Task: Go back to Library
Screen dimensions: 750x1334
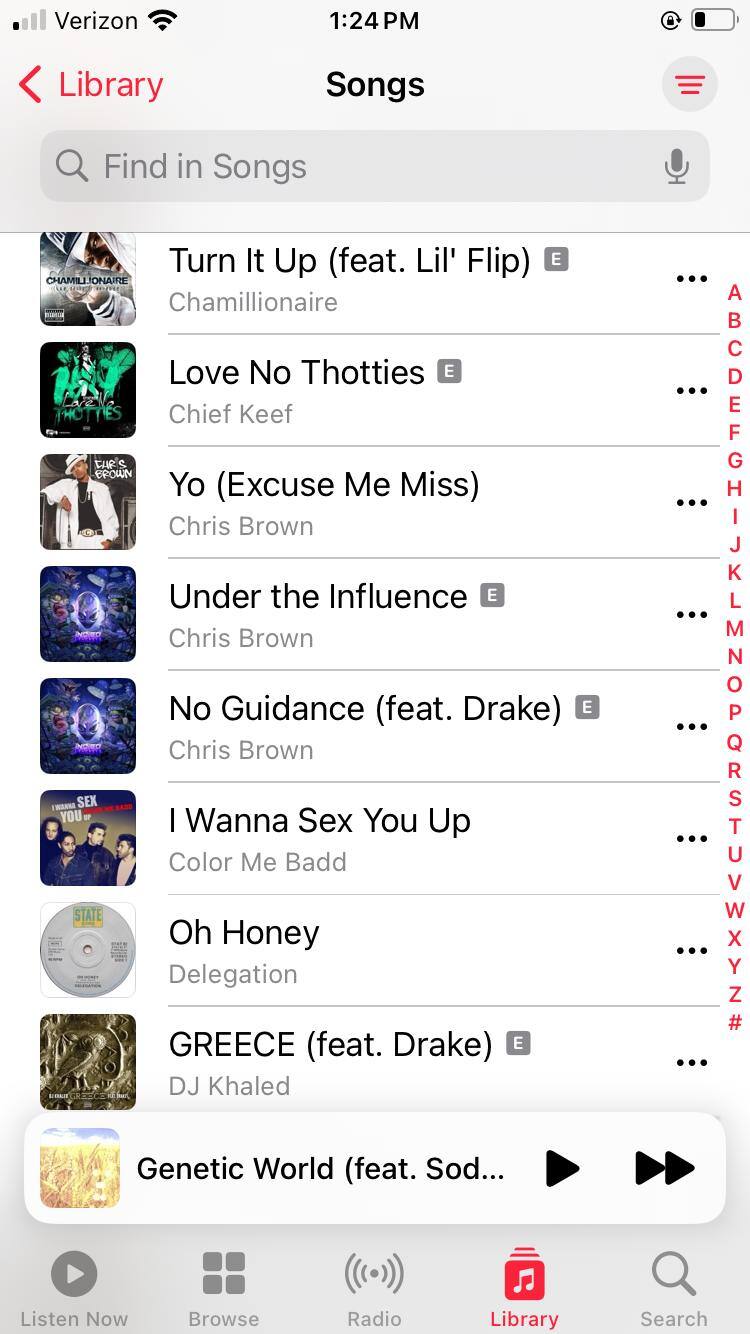Action: click(91, 85)
